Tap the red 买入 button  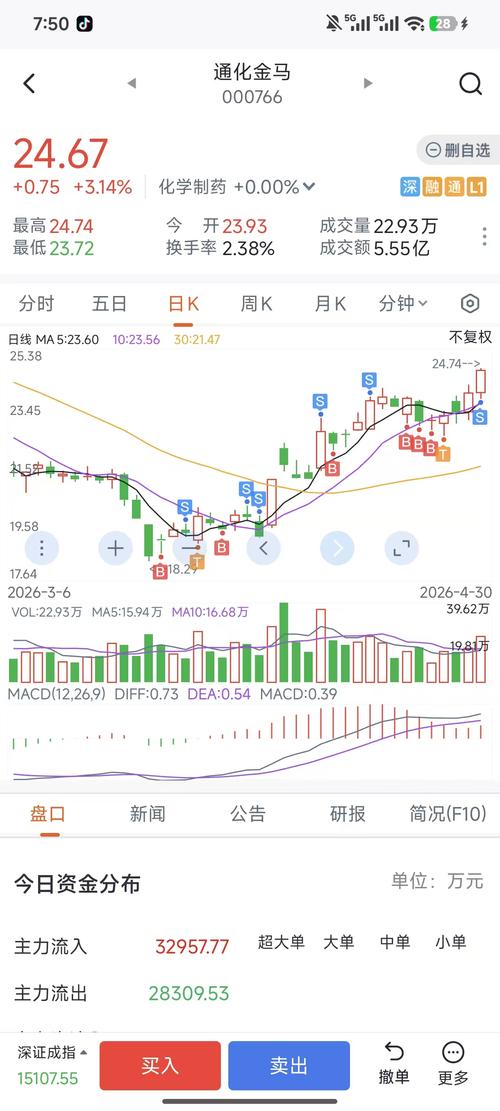click(x=160, y=1066)
